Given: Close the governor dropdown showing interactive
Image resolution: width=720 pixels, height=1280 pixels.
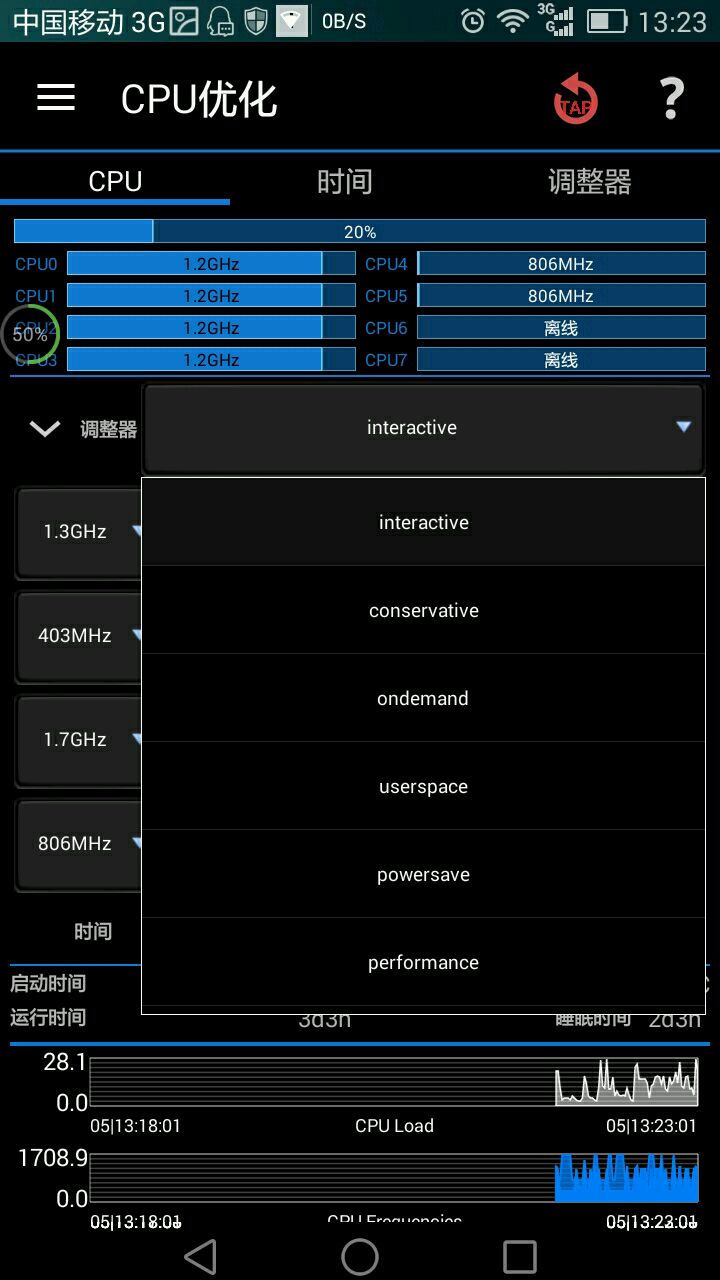Looking at the screenshot, I should [422, 428].
